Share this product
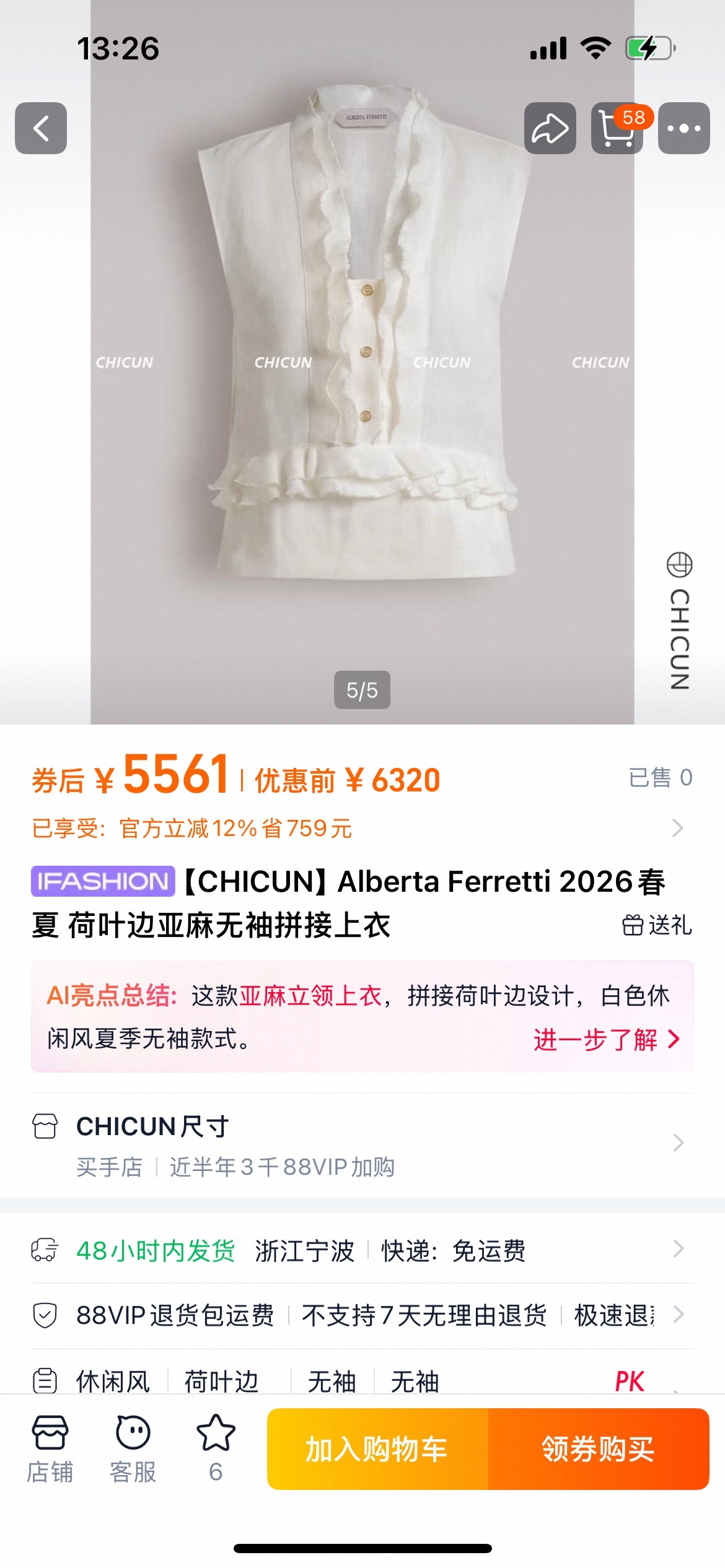 (550, 128)
